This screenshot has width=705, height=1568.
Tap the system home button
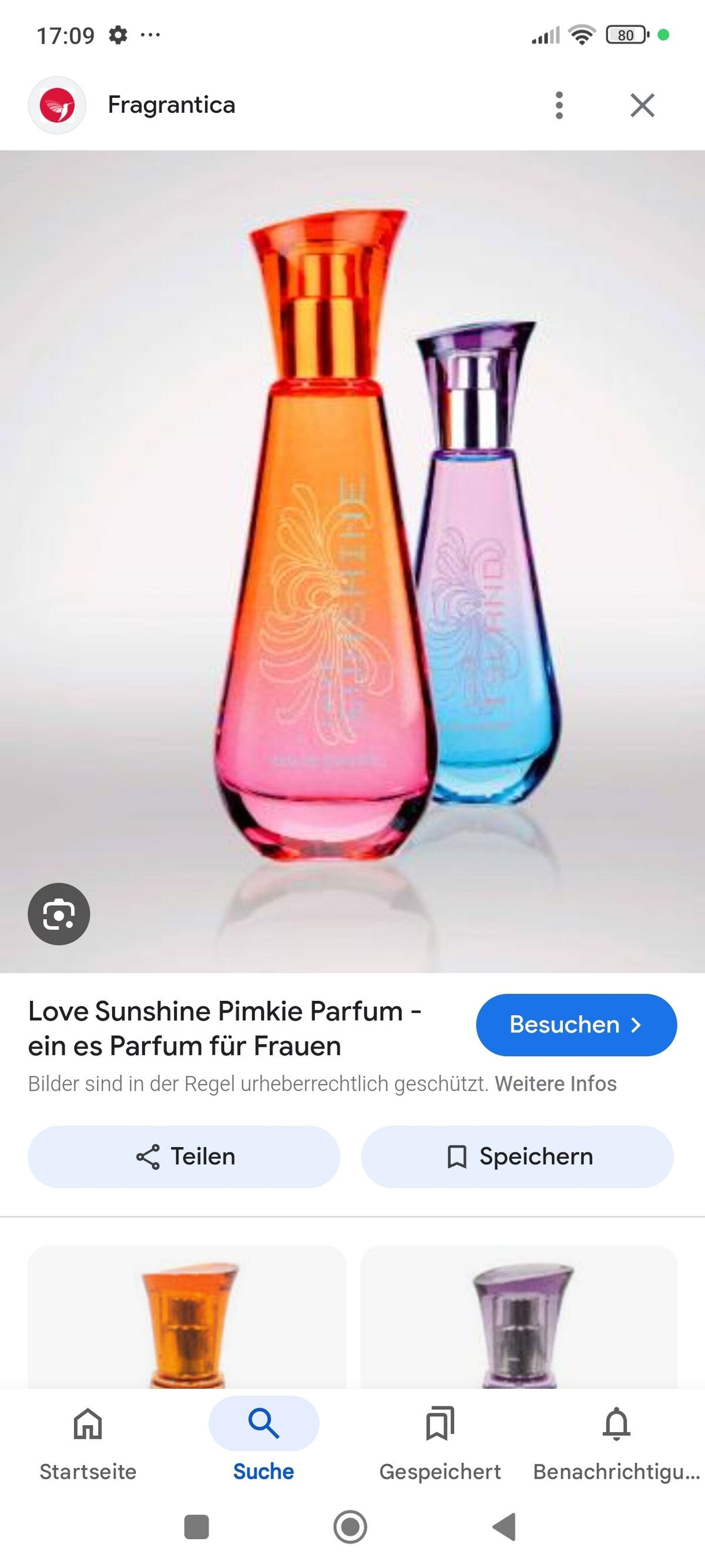(350, 1526)
